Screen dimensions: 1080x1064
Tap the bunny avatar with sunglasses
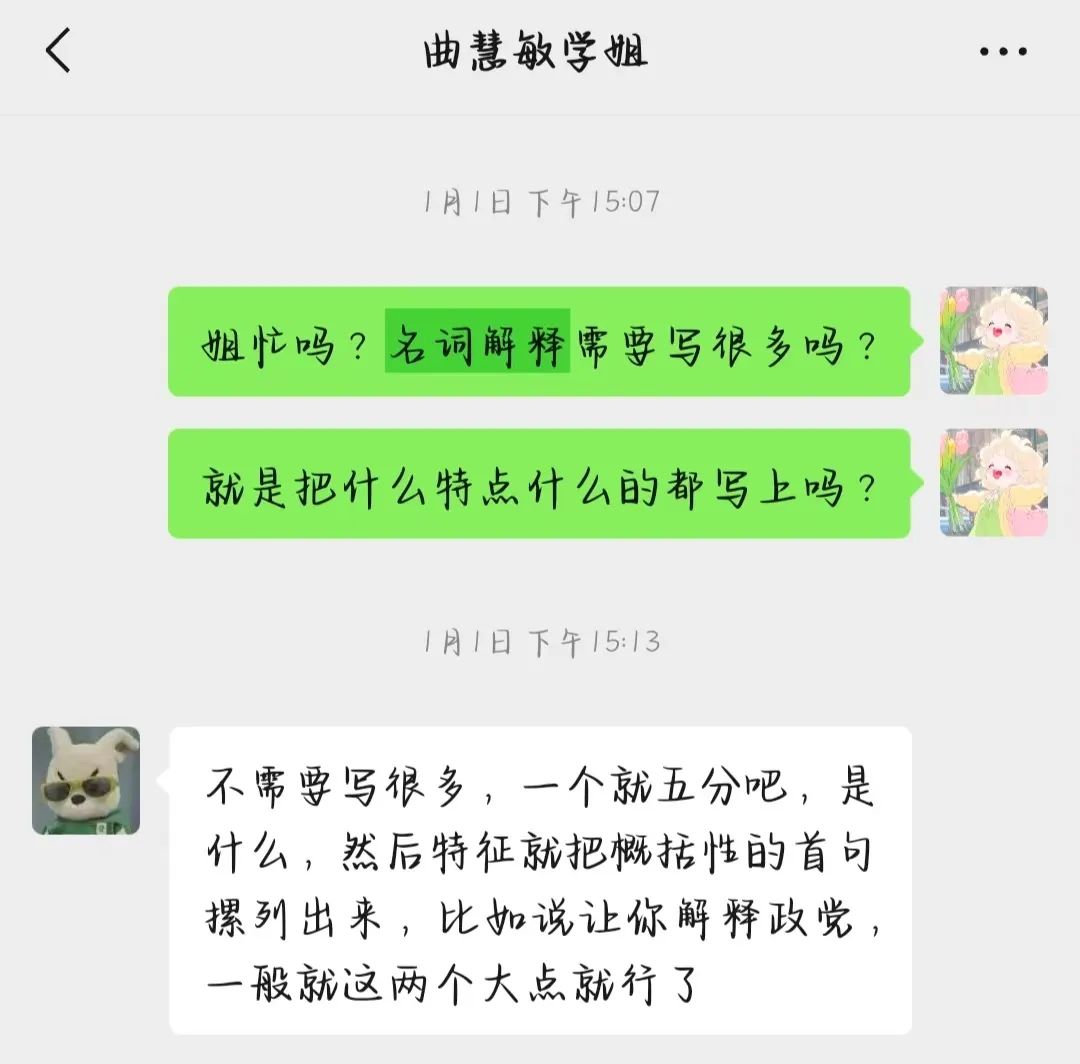[x=86, y=781]
